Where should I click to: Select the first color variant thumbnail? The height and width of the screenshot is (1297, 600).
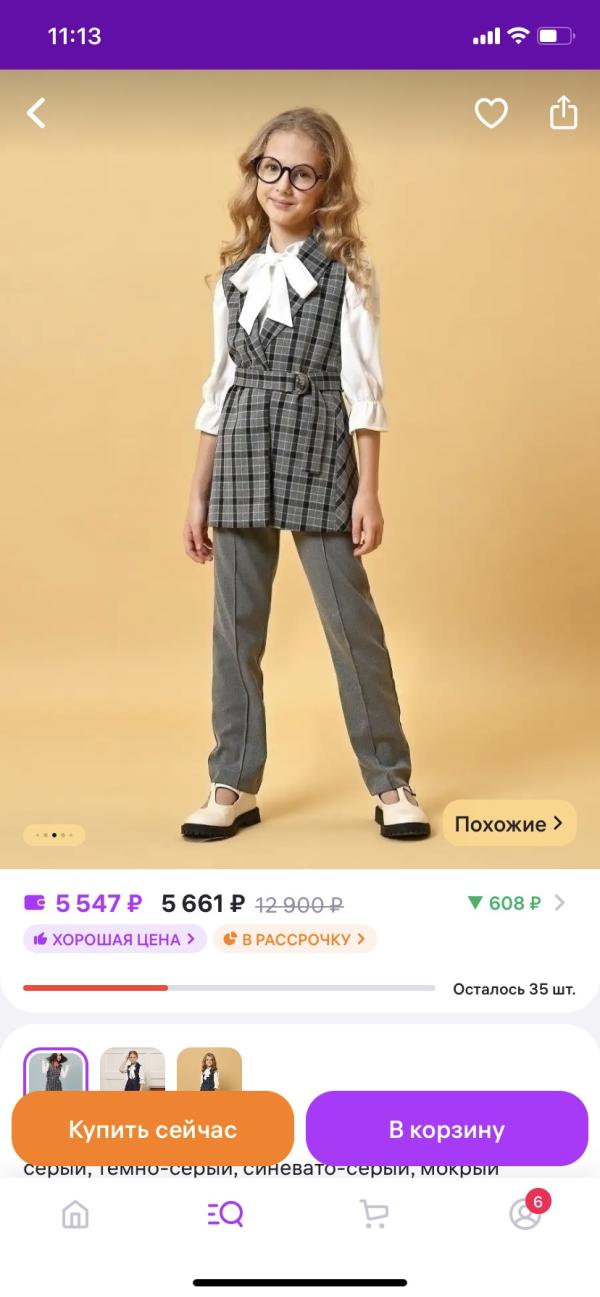(x=56, y=1070)
